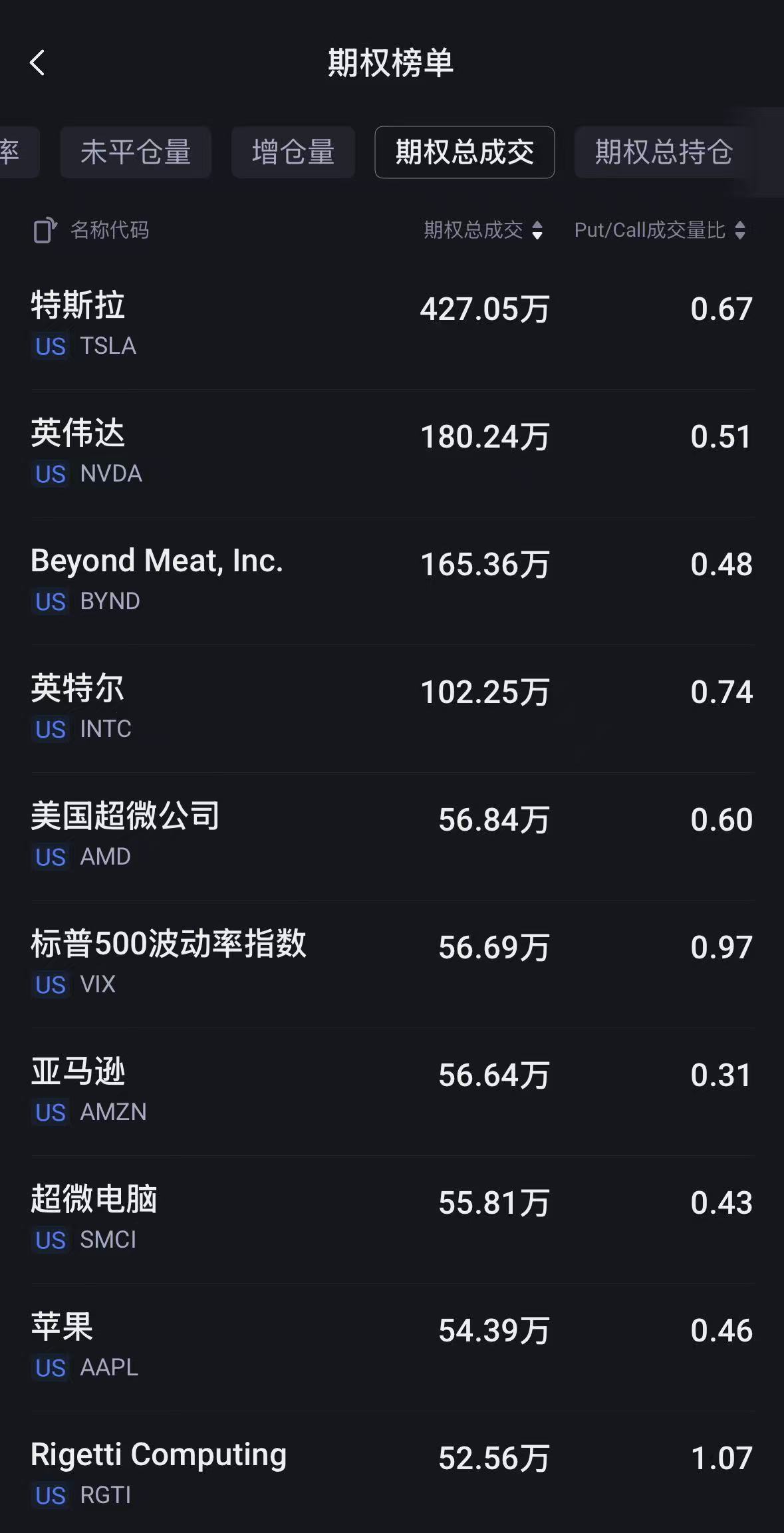Open 英特尔 INTC row

pos(392,707)
